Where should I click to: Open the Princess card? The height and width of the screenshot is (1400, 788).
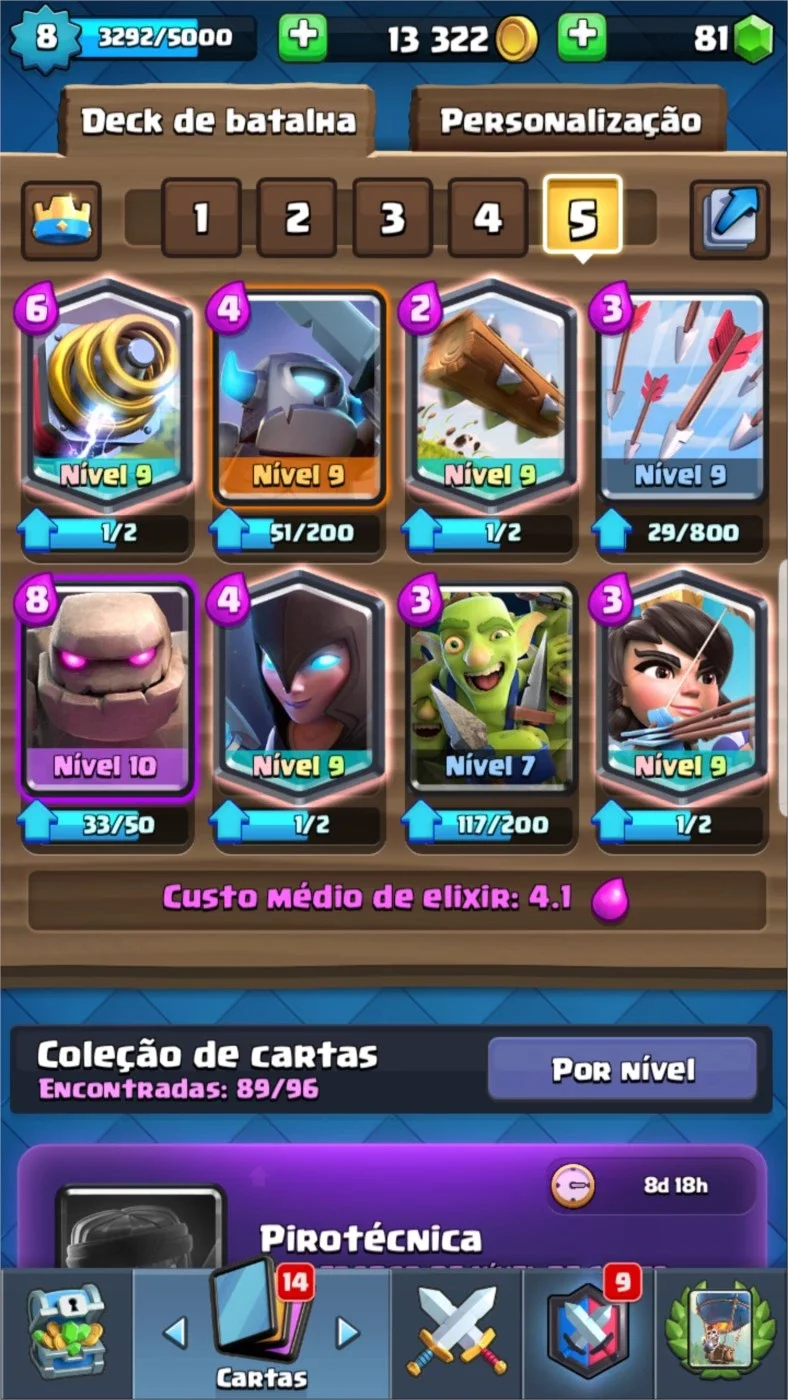(681, 689)
